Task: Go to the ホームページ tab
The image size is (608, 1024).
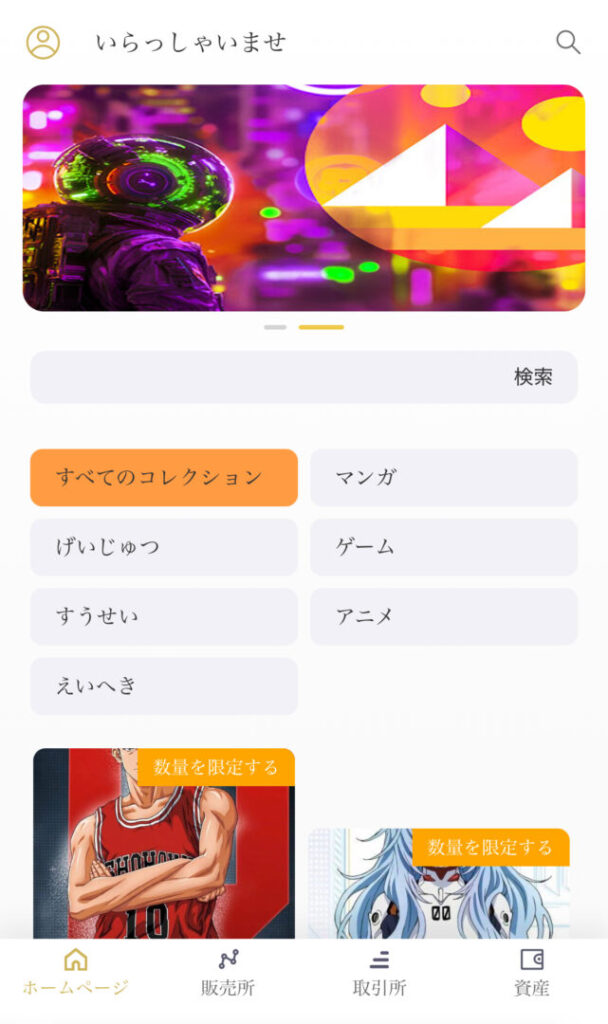Action: pos(76,974)
